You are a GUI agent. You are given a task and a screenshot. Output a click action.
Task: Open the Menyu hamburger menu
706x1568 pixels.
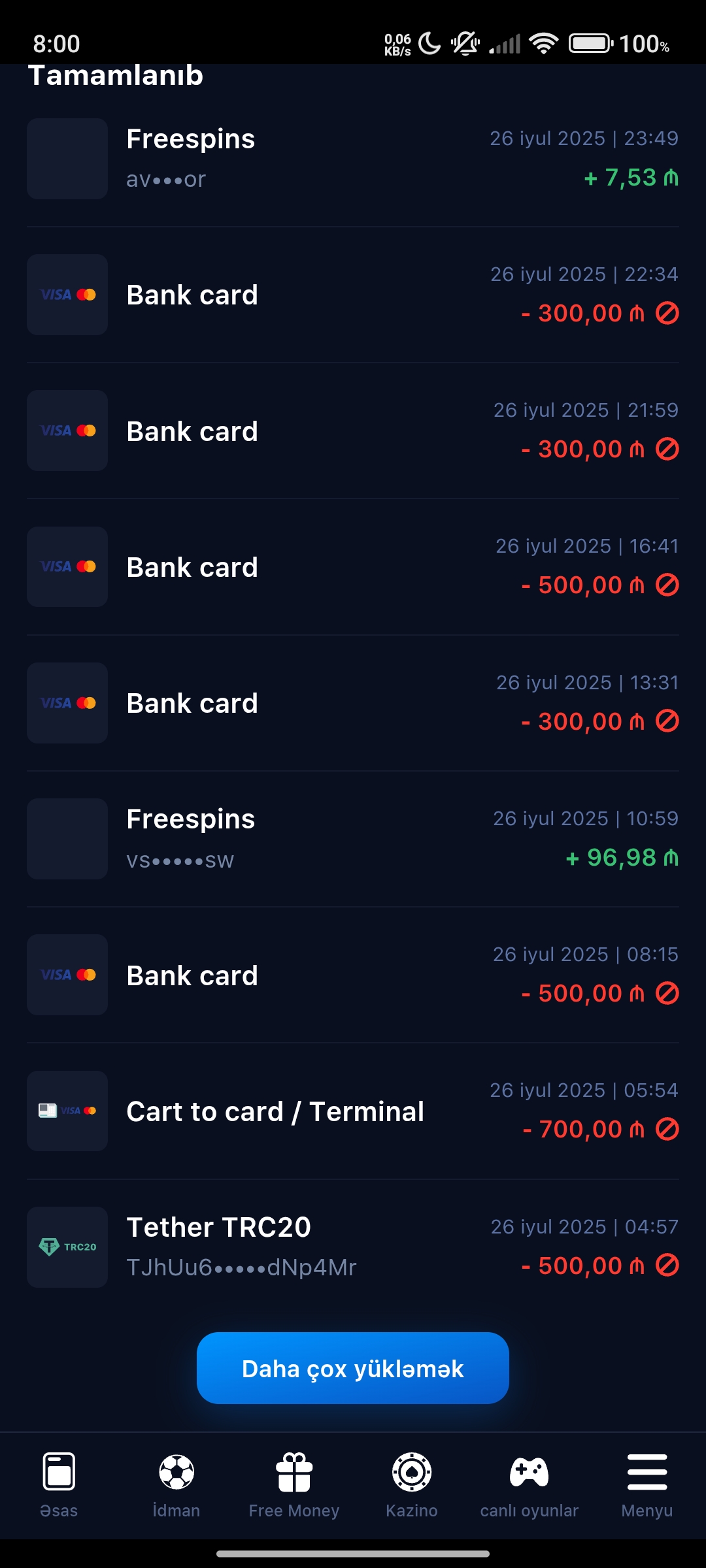coord(647,1486)
